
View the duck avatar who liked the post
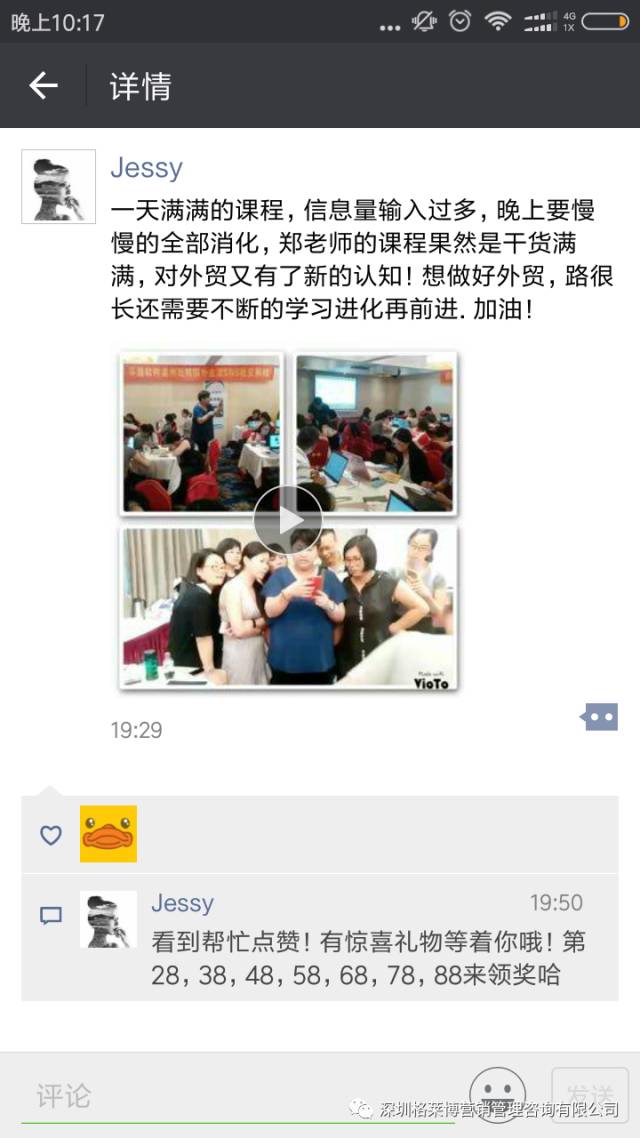[x=108, y=834]
